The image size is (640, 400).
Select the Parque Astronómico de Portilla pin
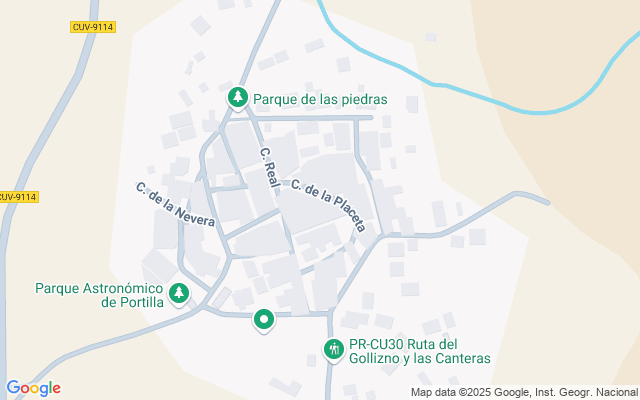179,294
